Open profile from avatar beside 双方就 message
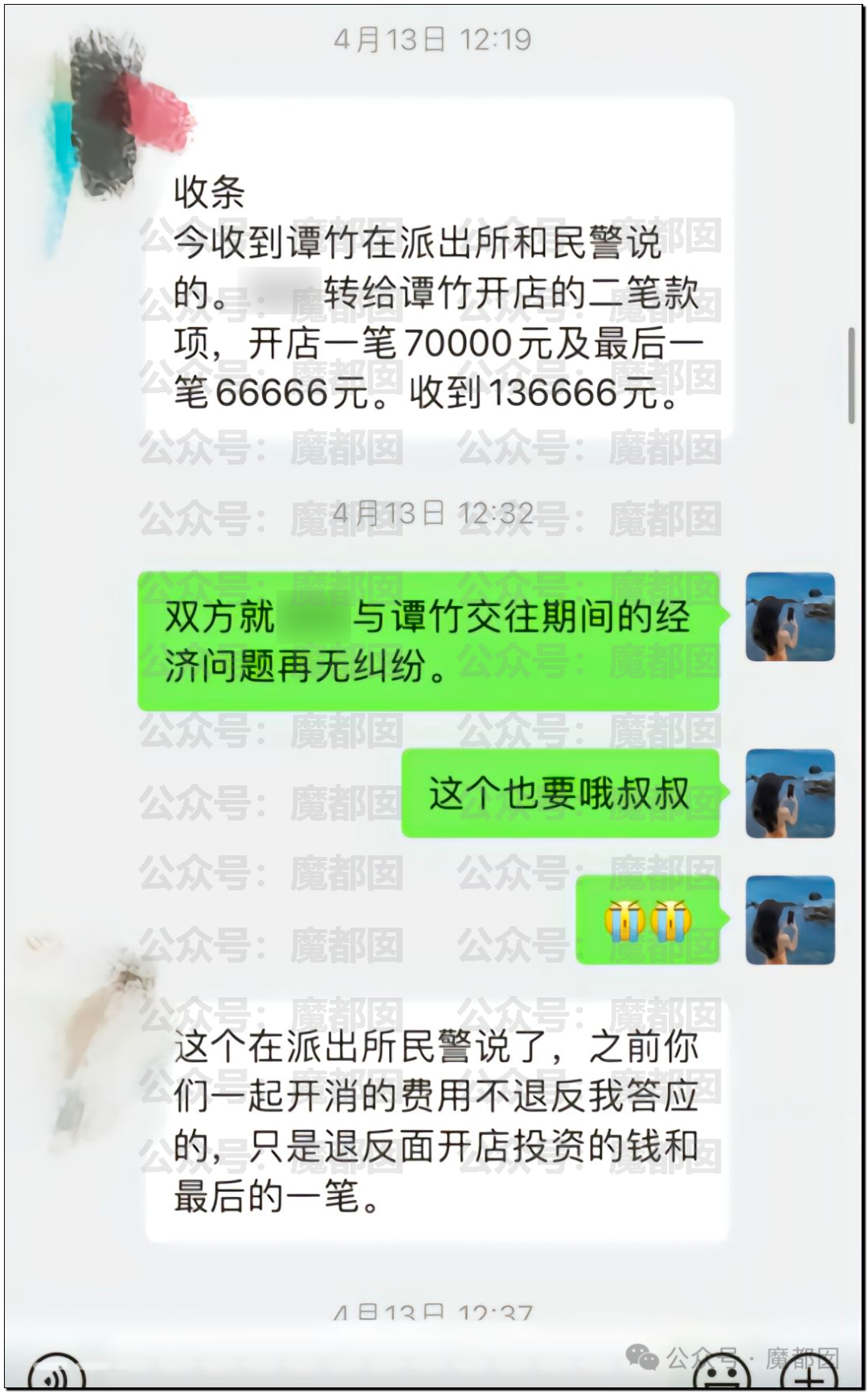Image resolution: width=868 pixels, height=1393 pixels. [790, 617]
